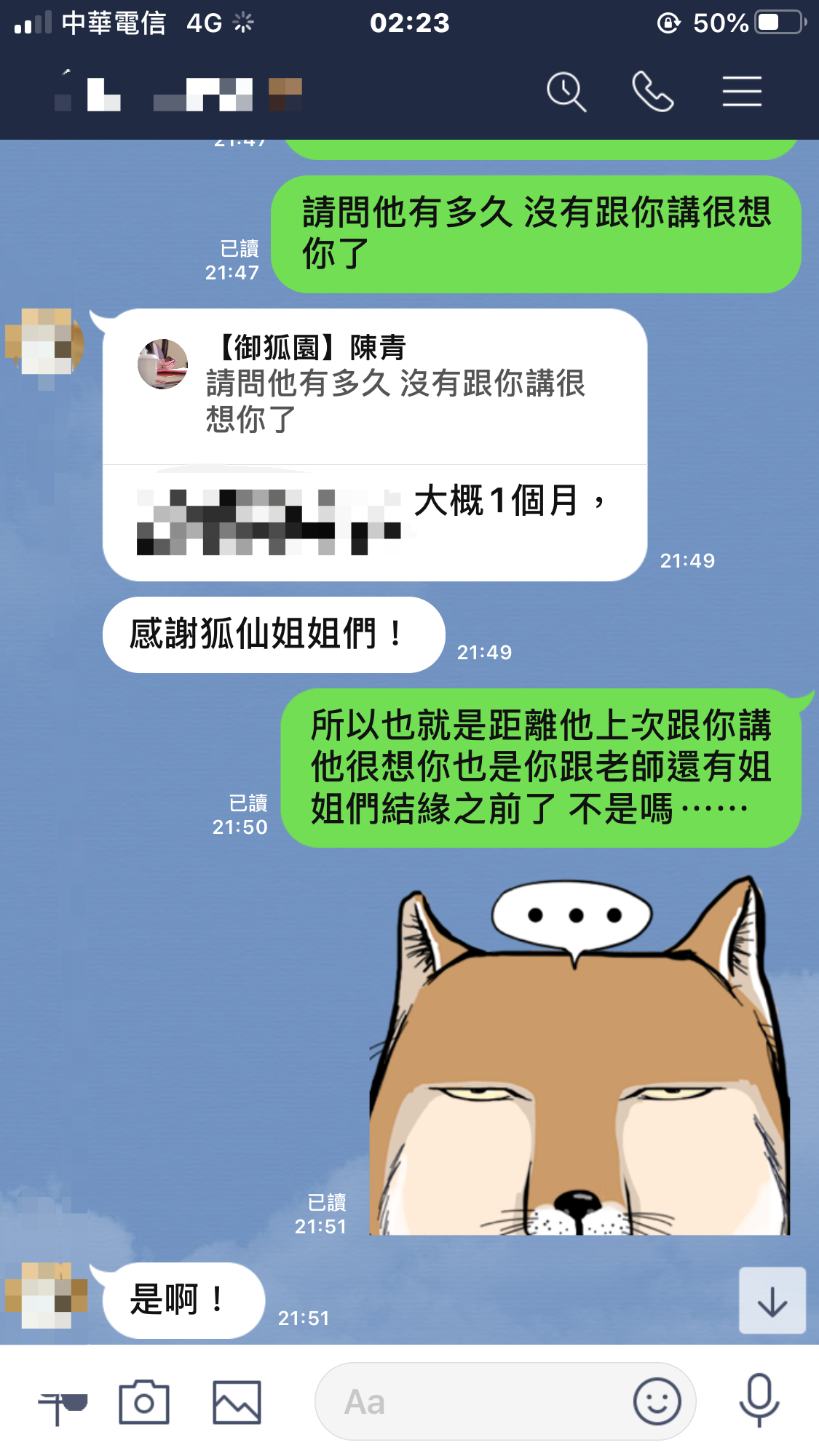Open the emoji and sticker panel

[x=657, y=1401]
